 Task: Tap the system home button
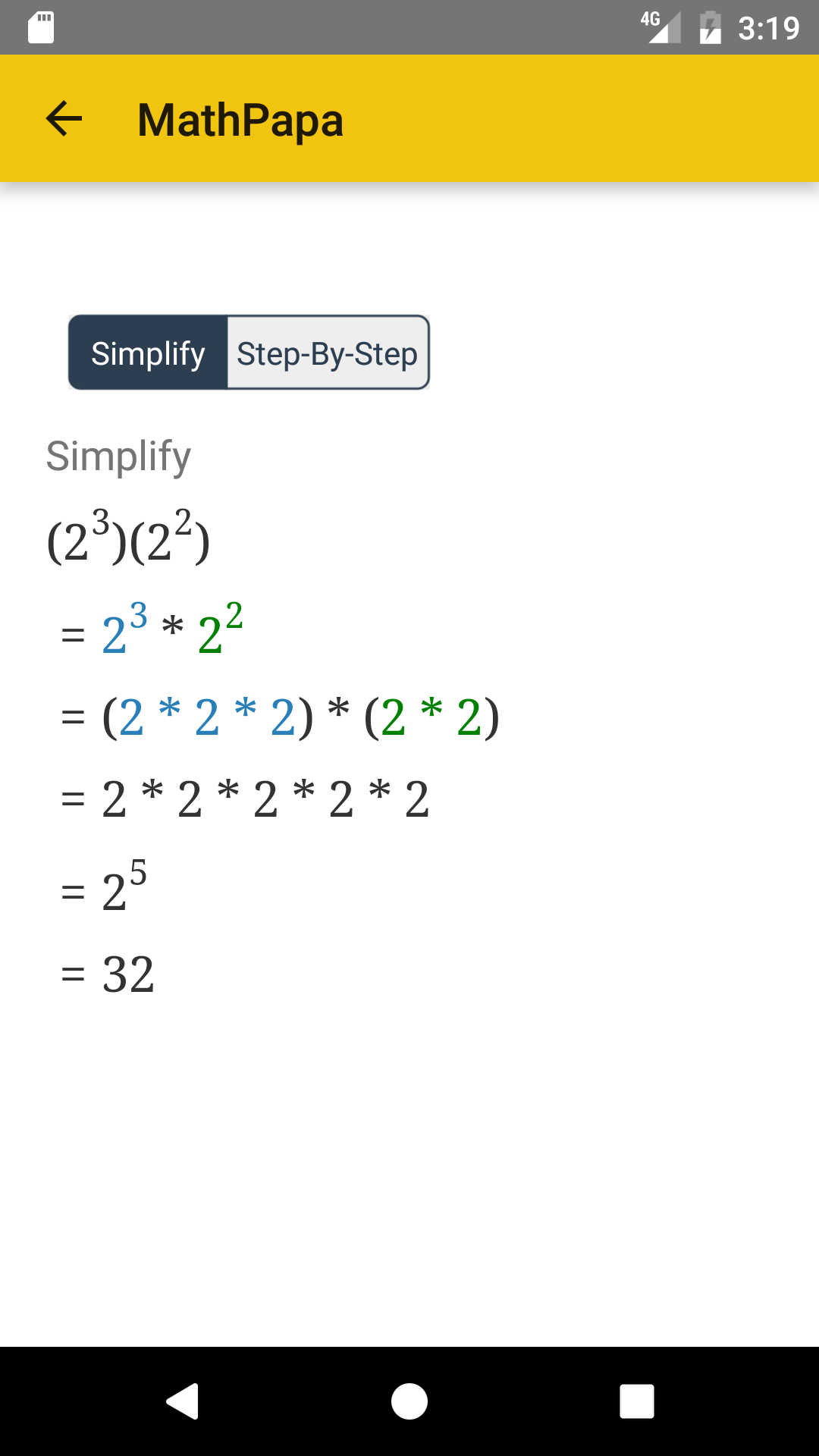[x=409, y=1401]
